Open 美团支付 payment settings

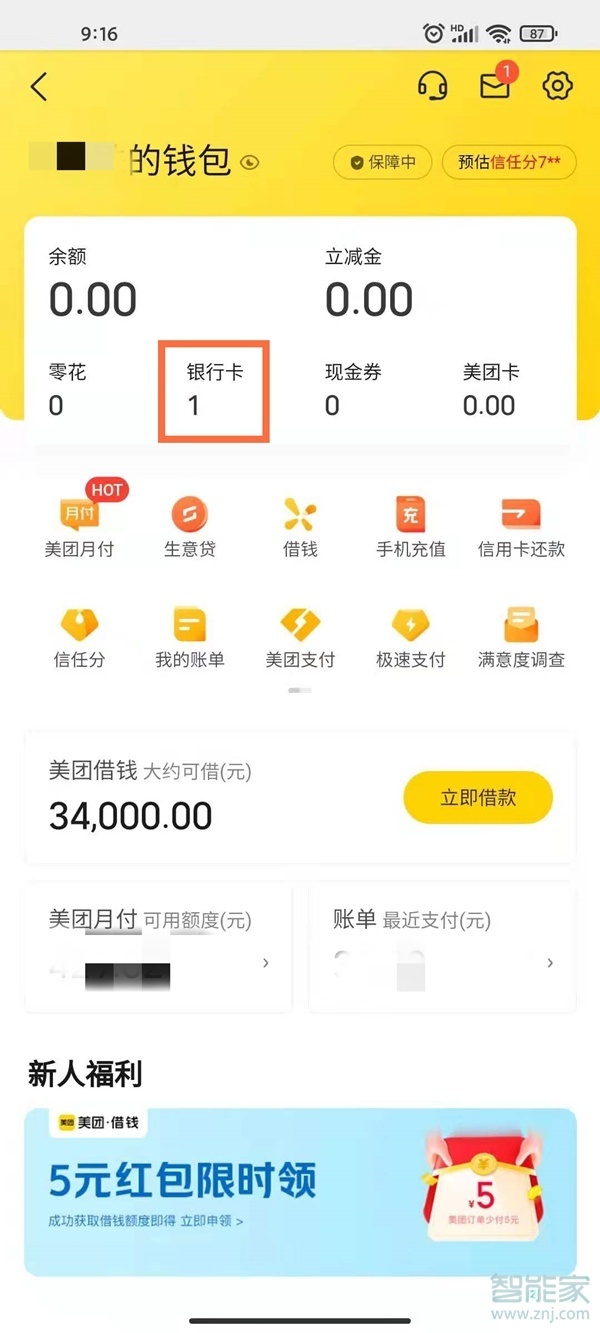coord(300,638)
